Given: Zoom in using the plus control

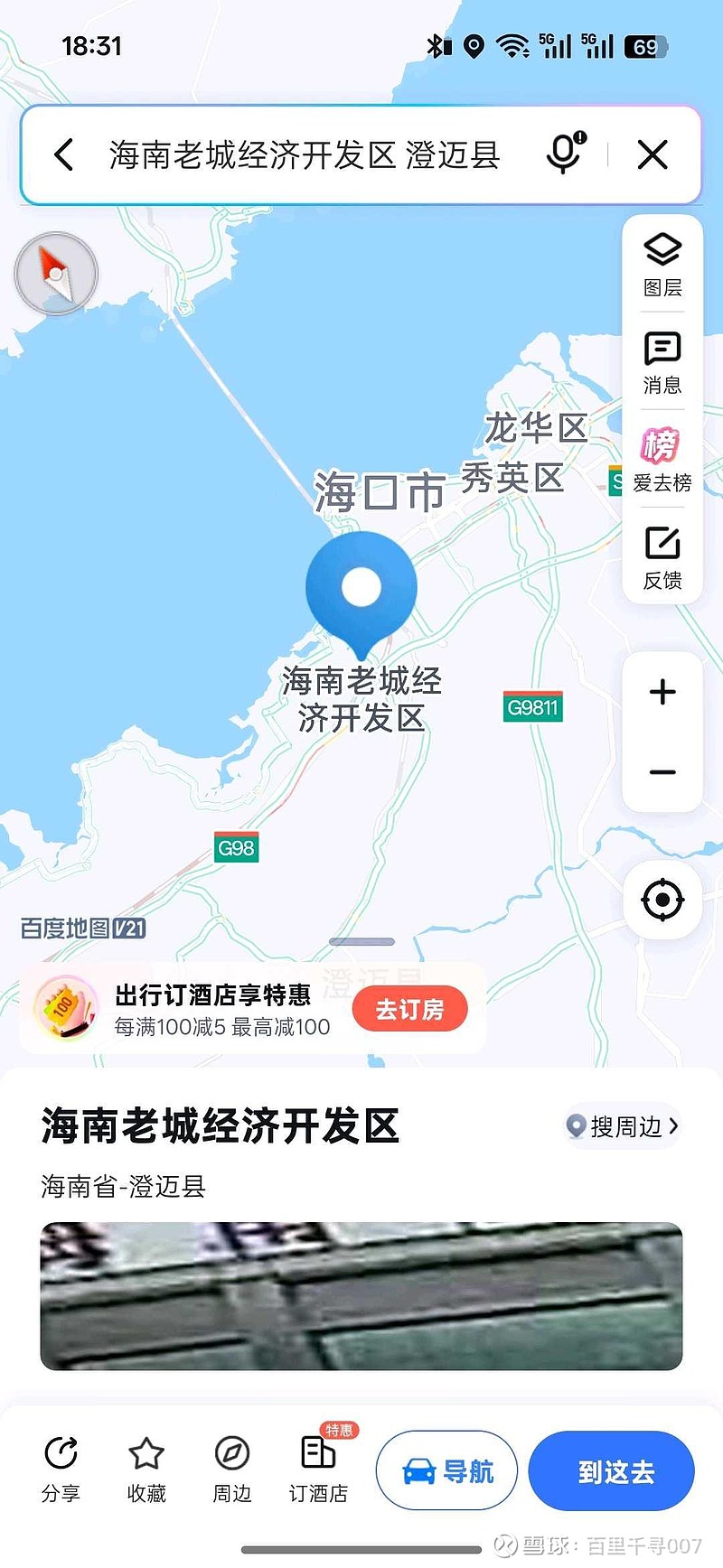Looking at the screenshot, I should [x=662, y=692].
